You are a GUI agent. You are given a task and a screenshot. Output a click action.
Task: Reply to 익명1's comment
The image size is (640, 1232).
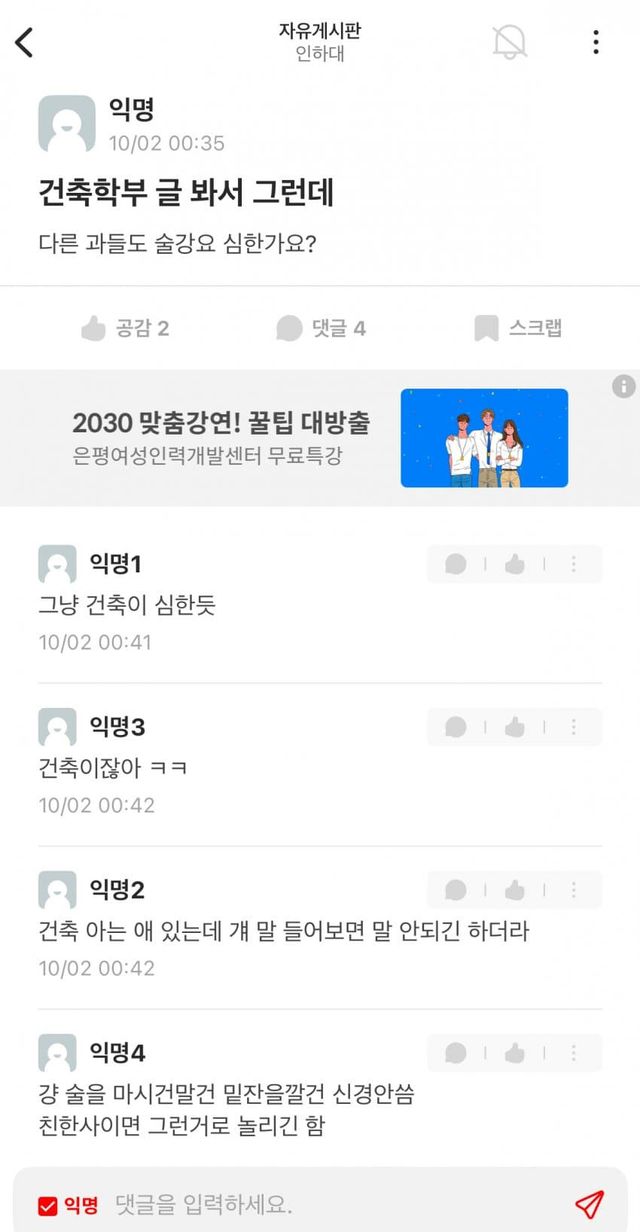pyautogui.click(x=456, y=565)
